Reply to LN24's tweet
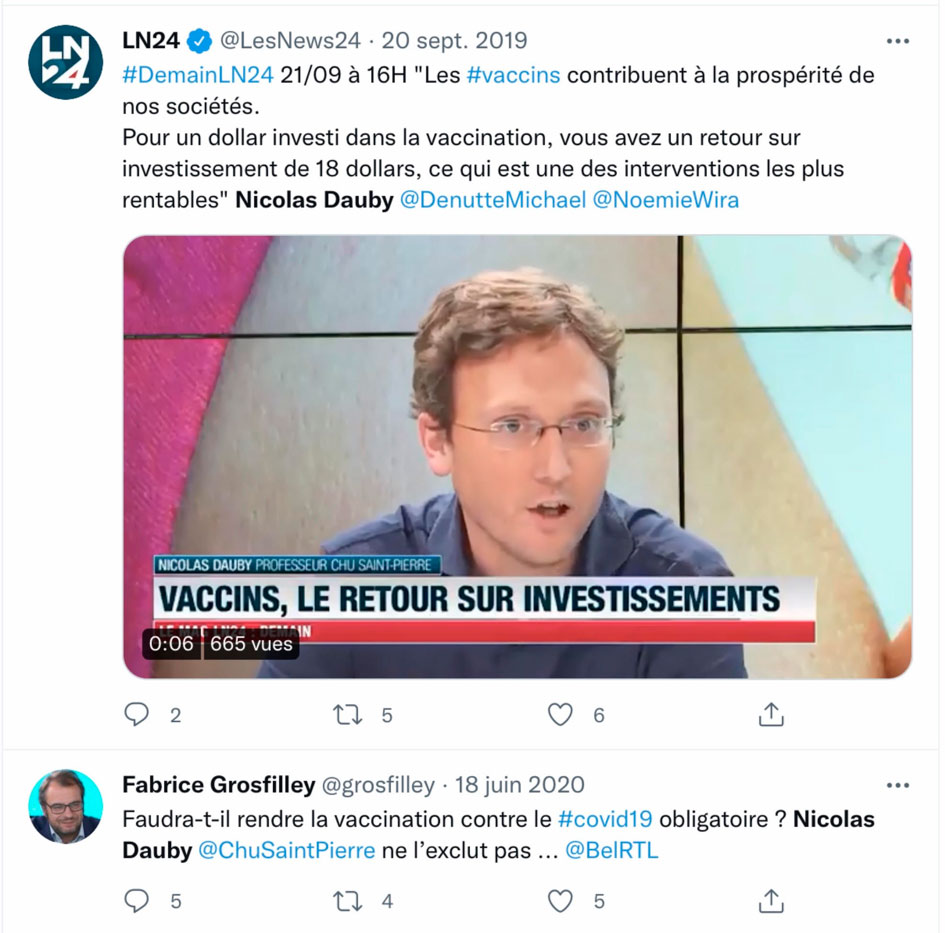Viewport: 945px width, 933px height. pos(136,715)
